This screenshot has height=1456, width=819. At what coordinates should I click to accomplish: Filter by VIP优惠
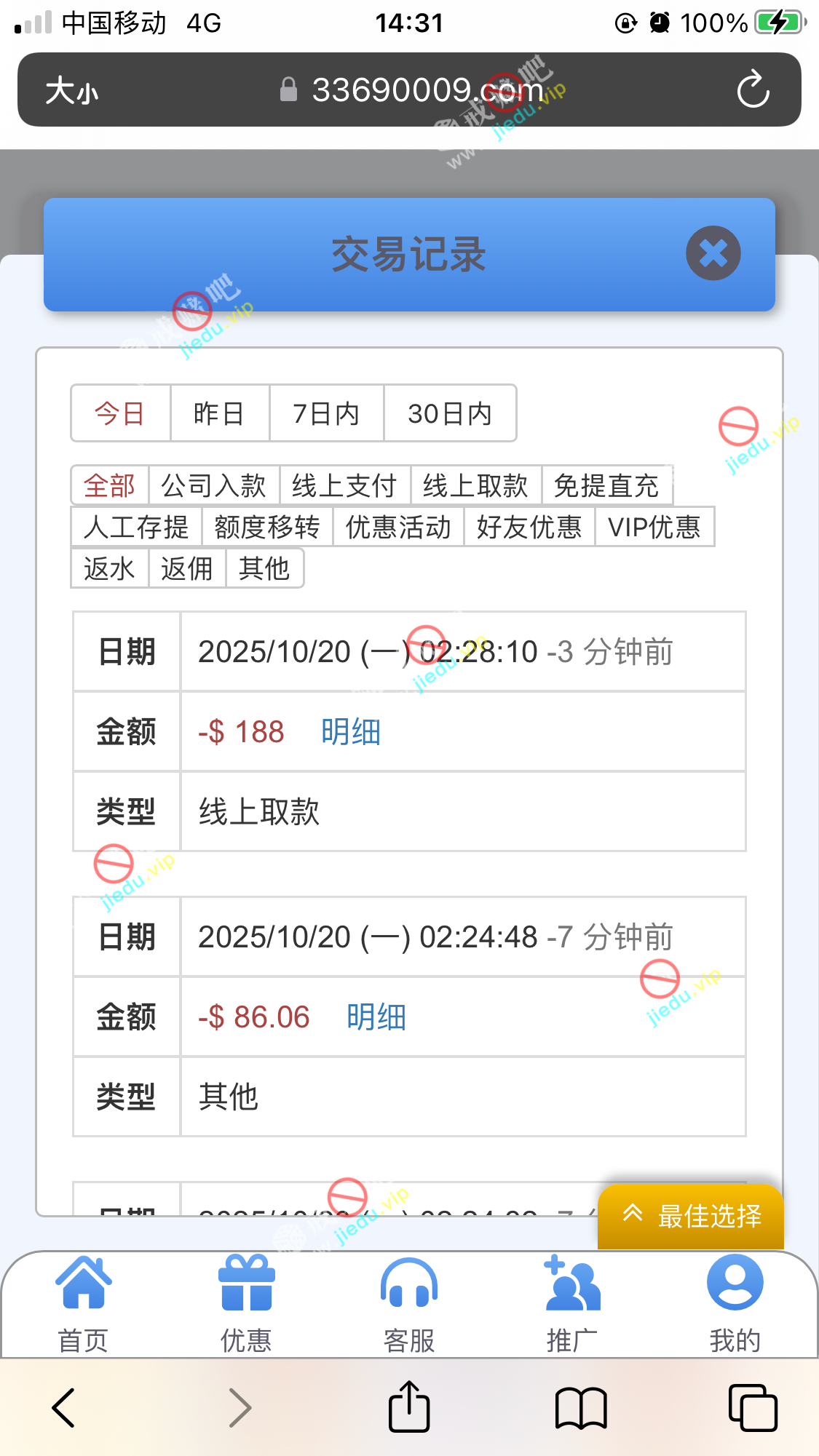click(654, 527)
